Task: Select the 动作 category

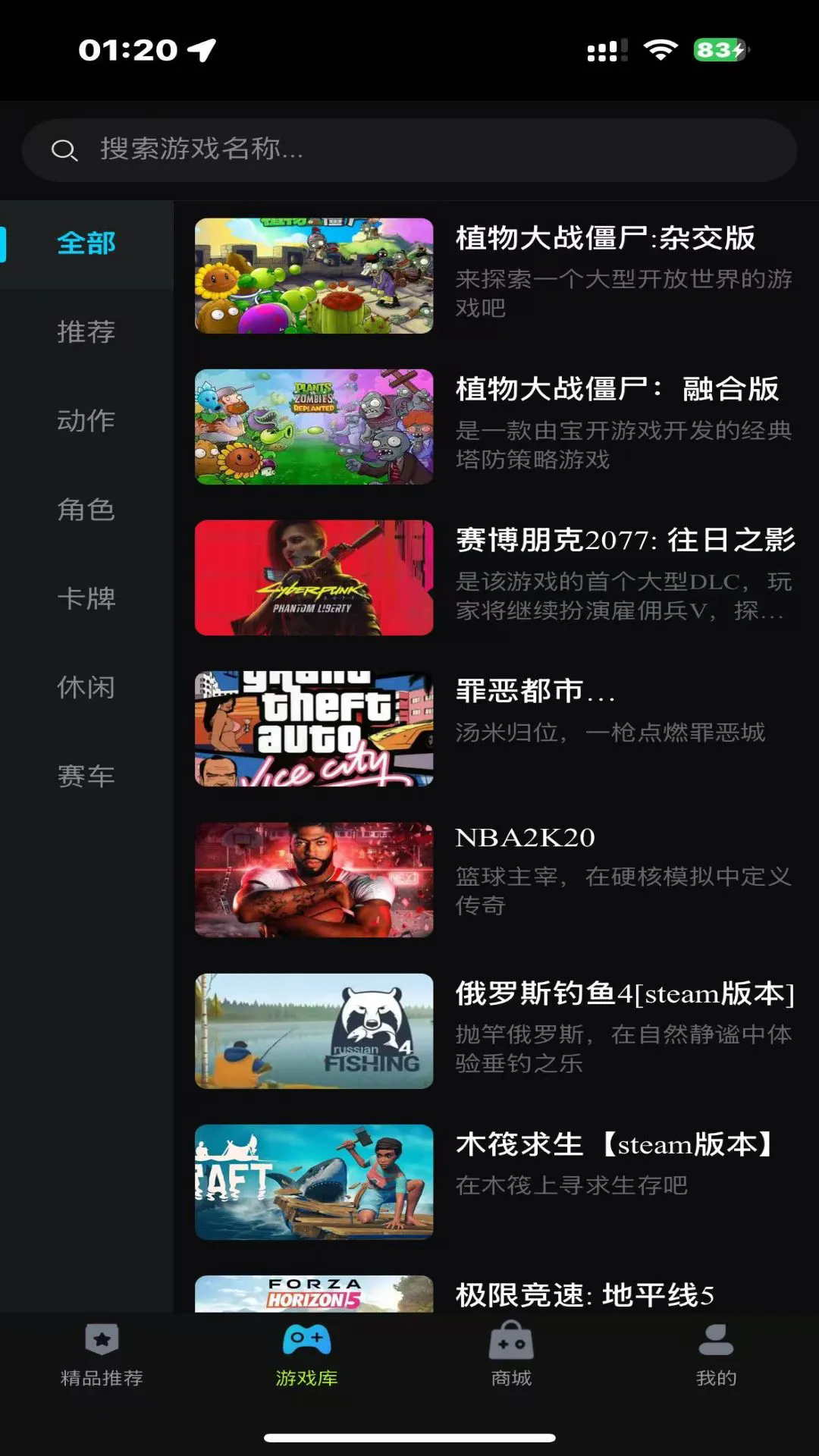Action: 86,421
